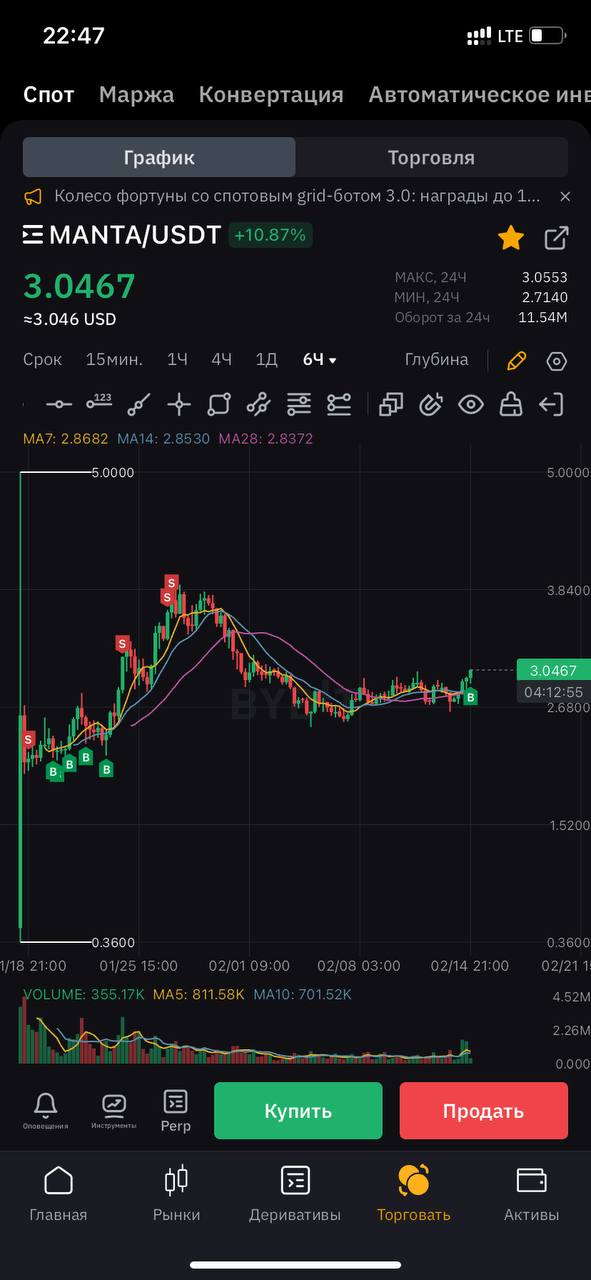Expand the 6Ч timeframe dropdown

click(320, 360)
